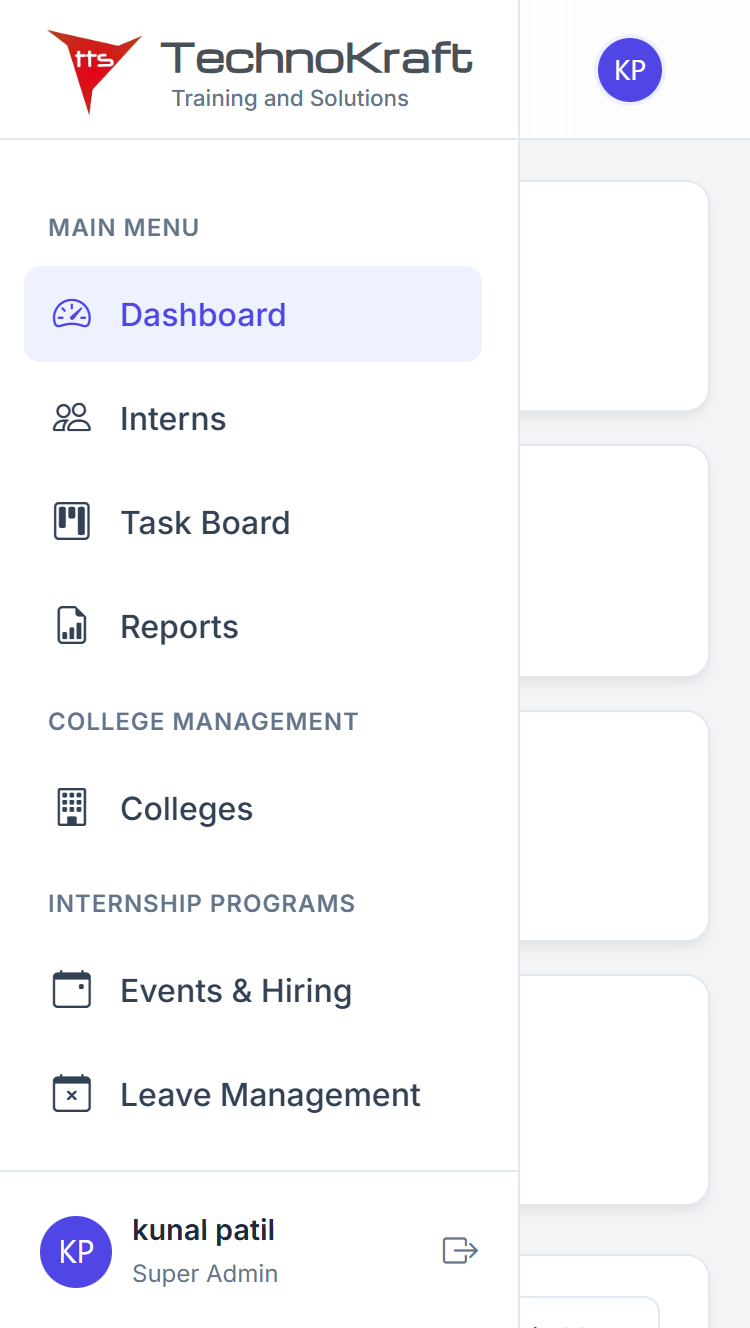
Task: Select the Dashboard gauge icon
Action: tap(72, 313)
